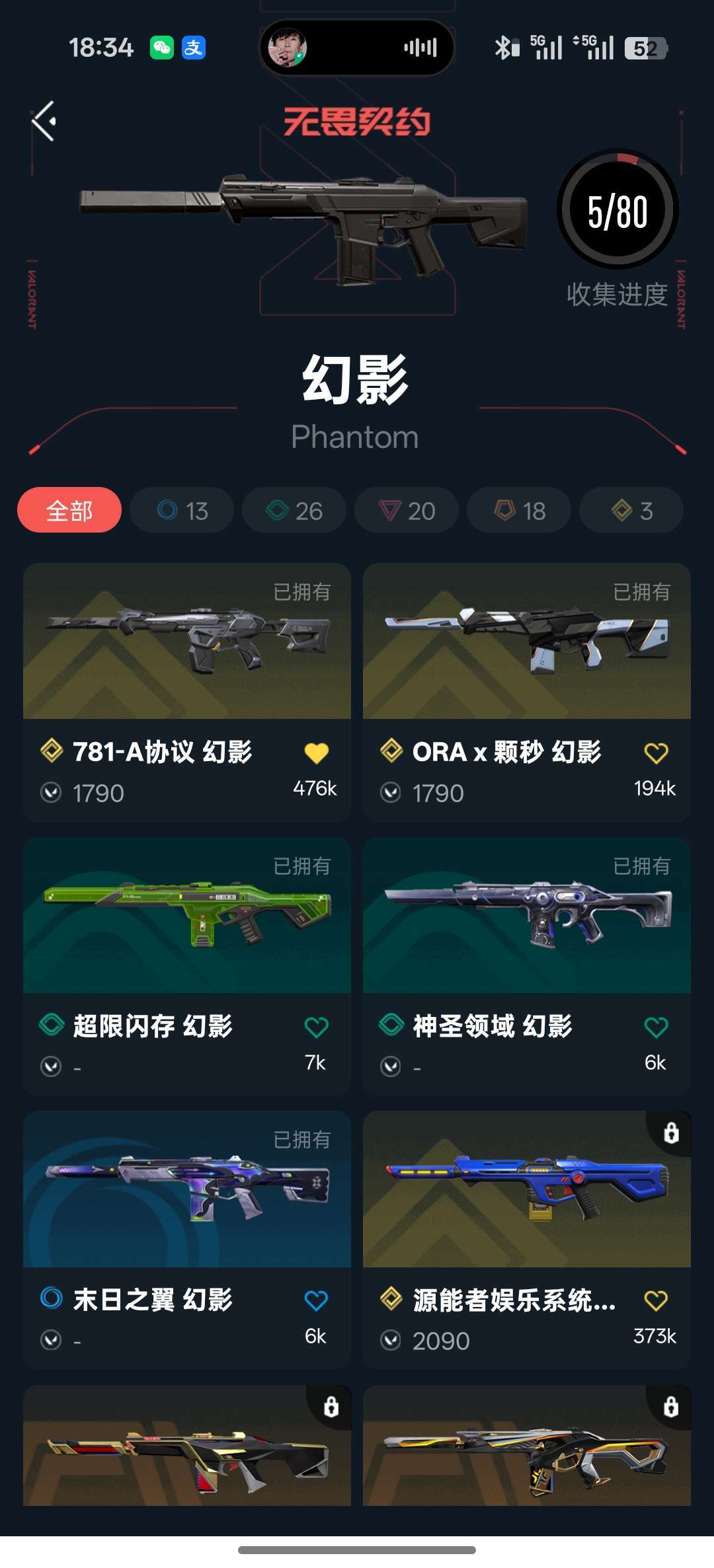Filter skins by the orange tier 18
This screenshot has height=1568, width=714.
coord(519,510)
